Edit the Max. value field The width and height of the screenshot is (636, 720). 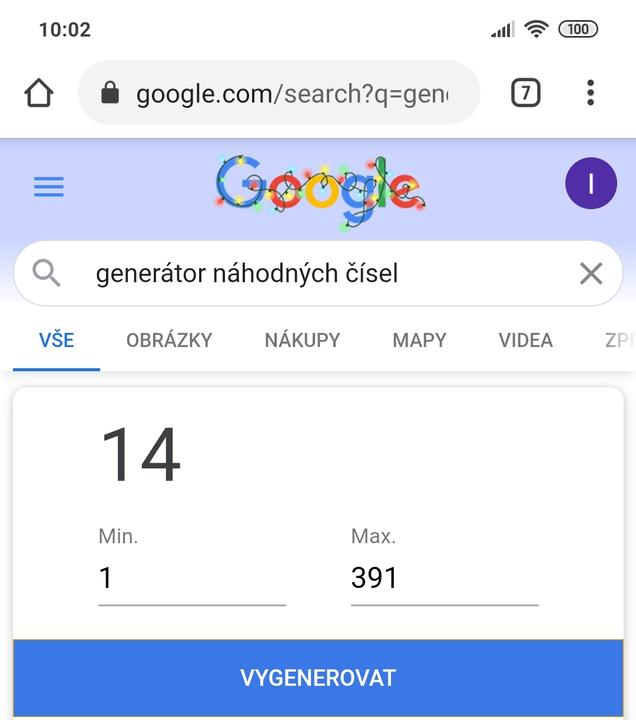click(x=443, y=578)
